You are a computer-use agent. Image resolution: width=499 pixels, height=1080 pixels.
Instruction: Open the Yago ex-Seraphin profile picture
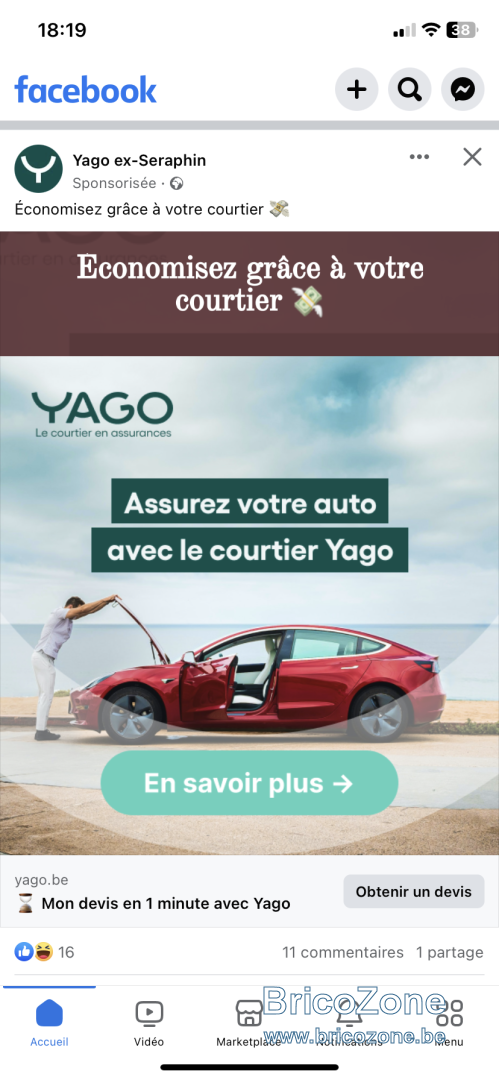[x=39, y=169]
